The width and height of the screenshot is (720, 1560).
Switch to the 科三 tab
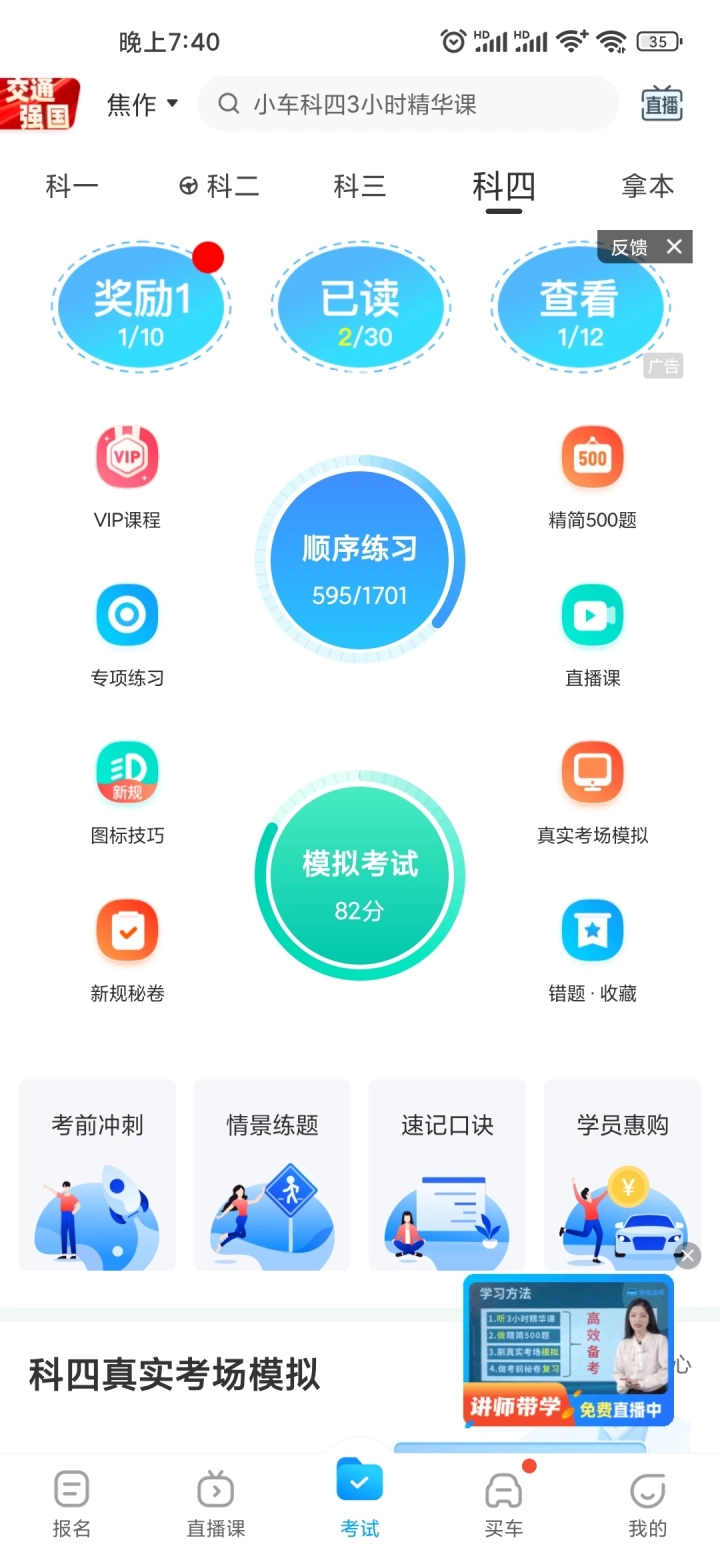pos(360,186)
